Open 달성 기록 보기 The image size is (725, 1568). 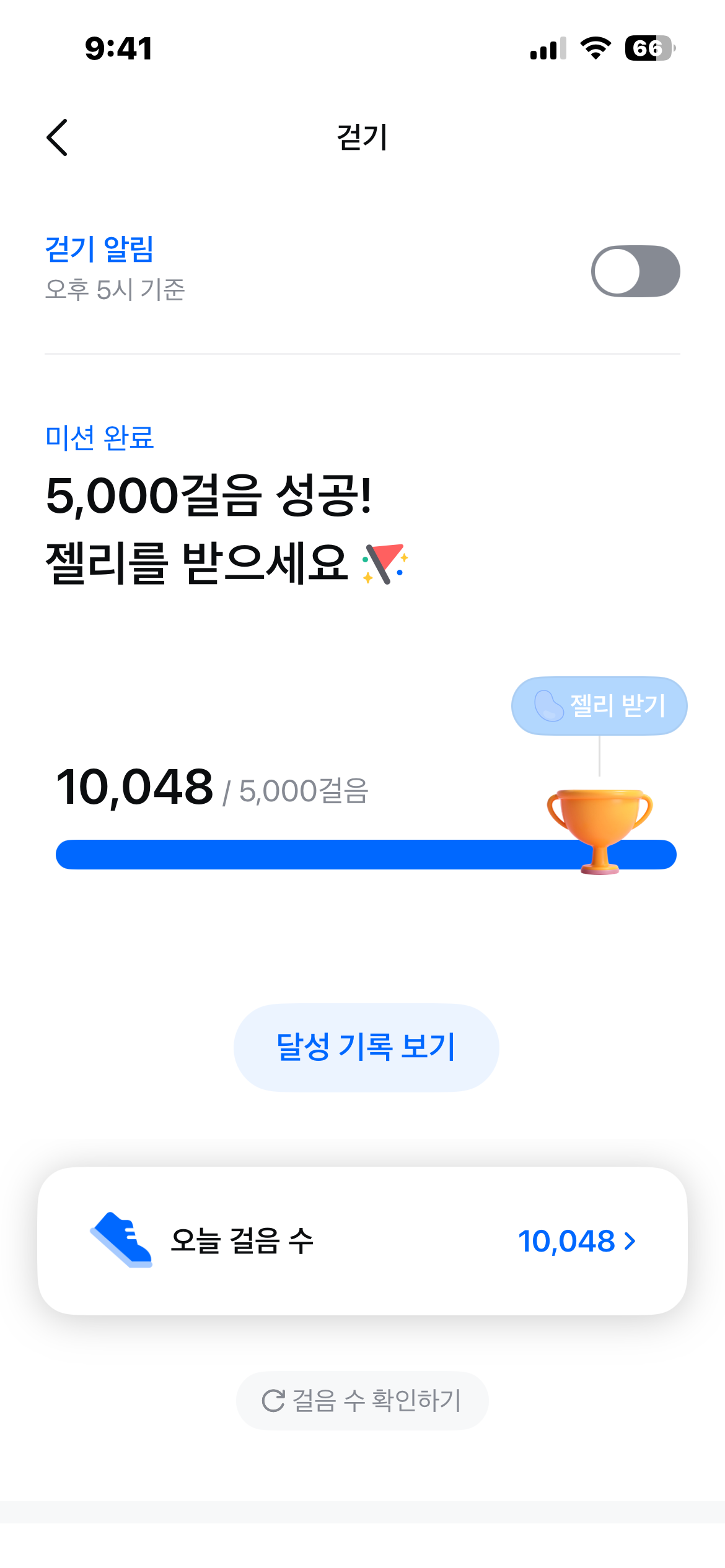click(366, 1047)
